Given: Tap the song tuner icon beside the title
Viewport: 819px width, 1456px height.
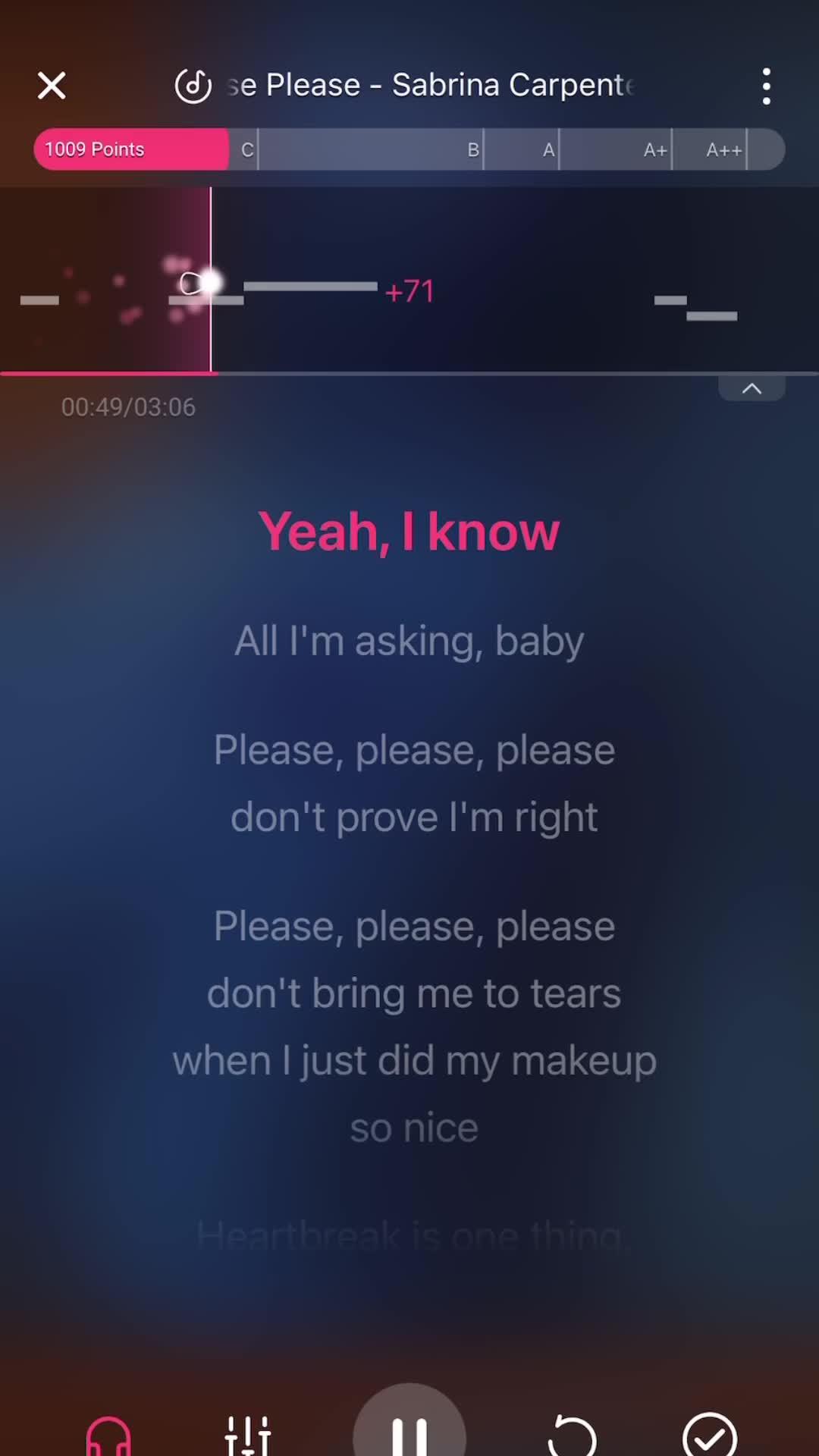Looking at the screenshot, I should (x=193, y=86).
